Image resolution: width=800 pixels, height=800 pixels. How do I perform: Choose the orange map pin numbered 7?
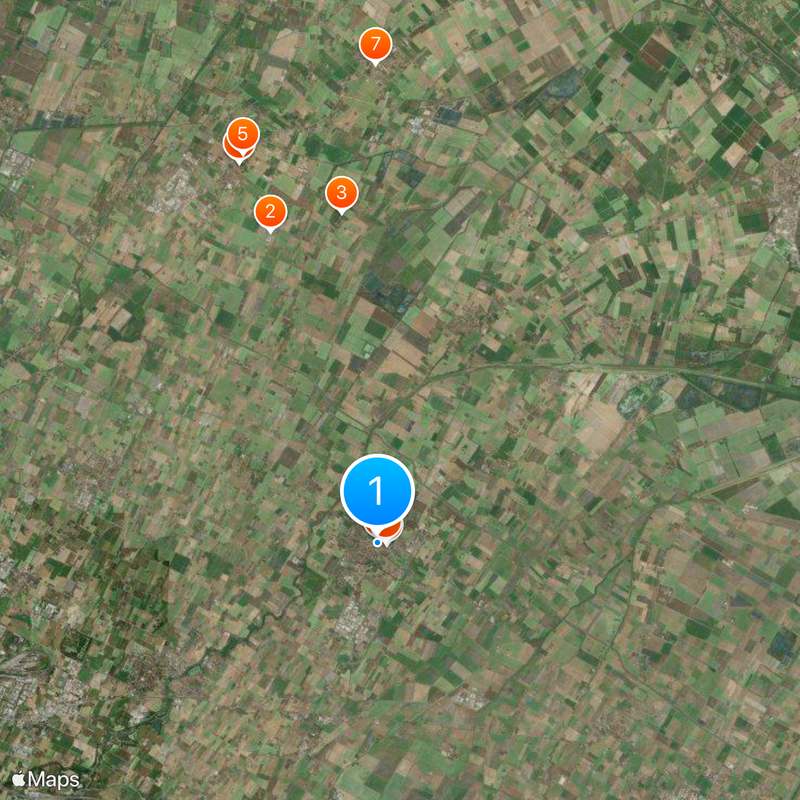pyautogui.click(x=375, y=44)
